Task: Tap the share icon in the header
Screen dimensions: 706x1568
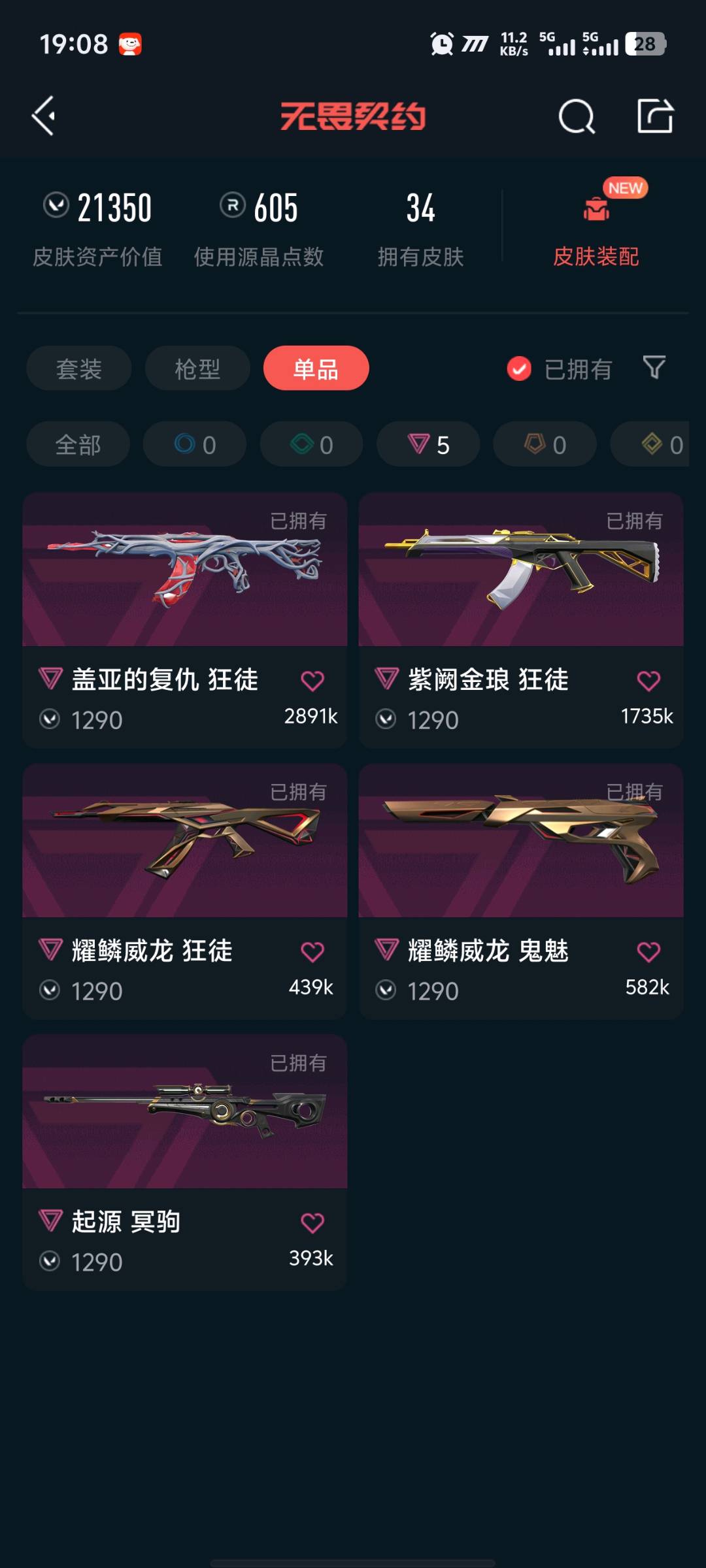Action: coord(655,116)
